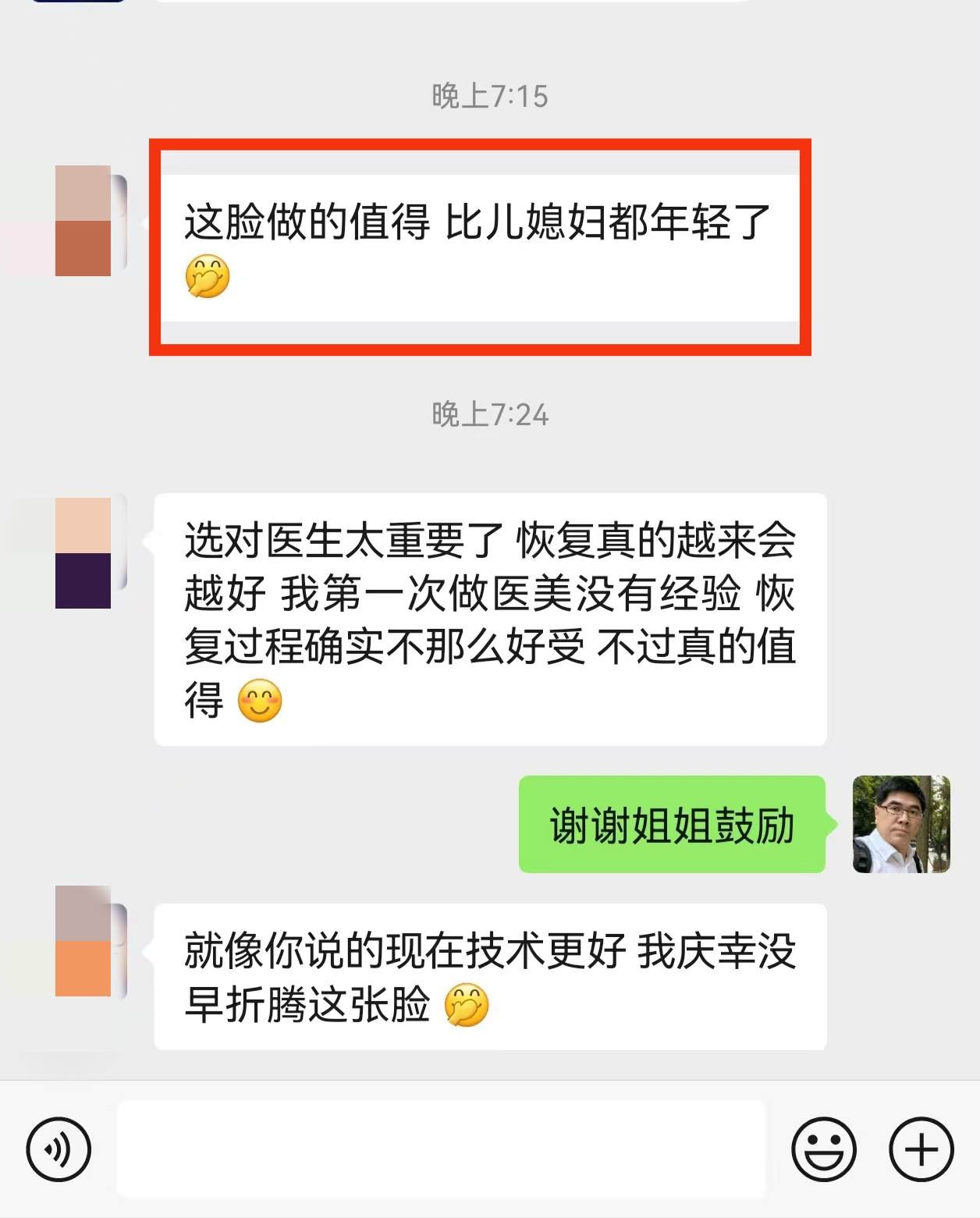
Task: Open own profile avatar beside 谢谢姐姐鼓励
Action: pyautogui.click(x=901, y=824)
